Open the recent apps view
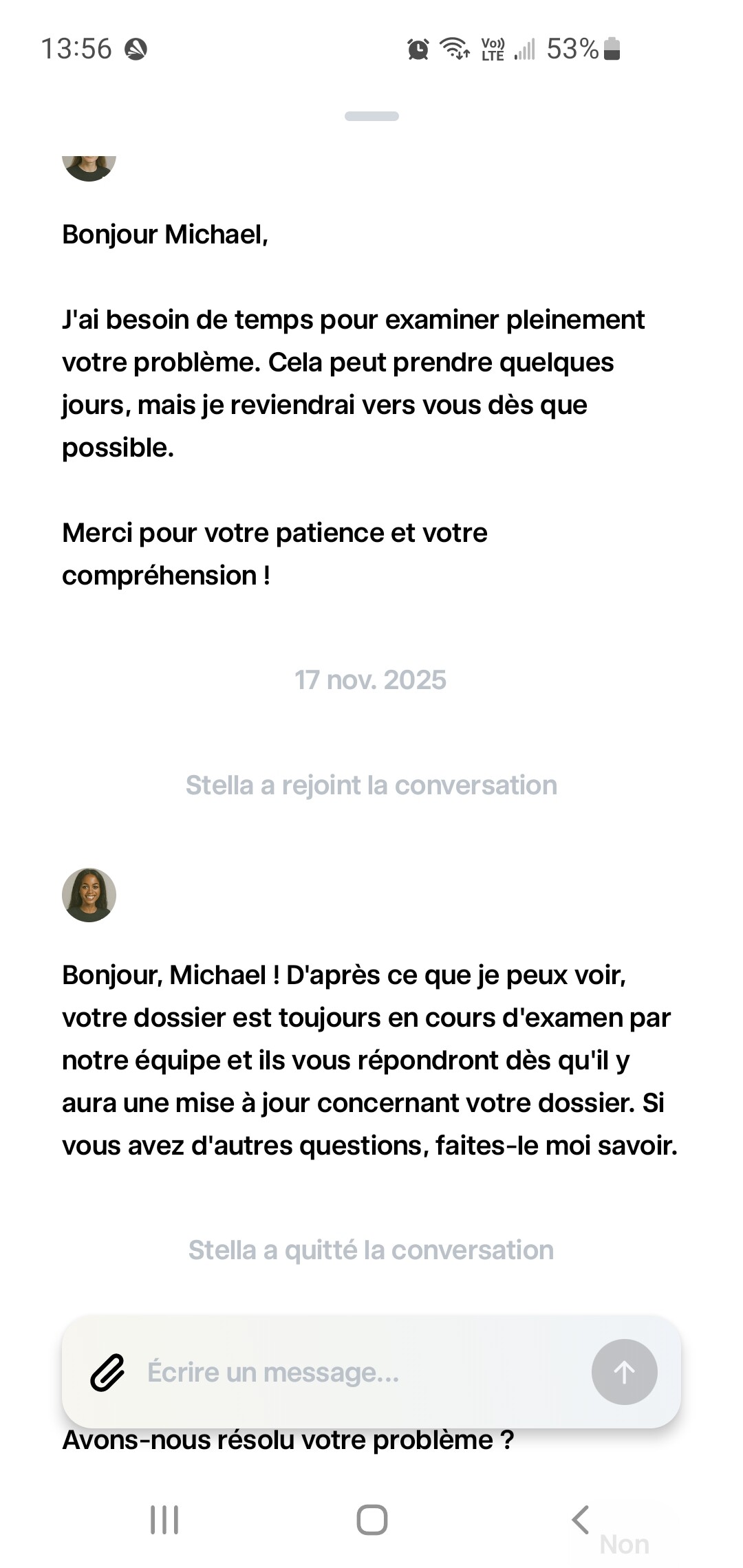This screenshot has width=743, height=1568. pyautogui.click(x=164, y=1519)
